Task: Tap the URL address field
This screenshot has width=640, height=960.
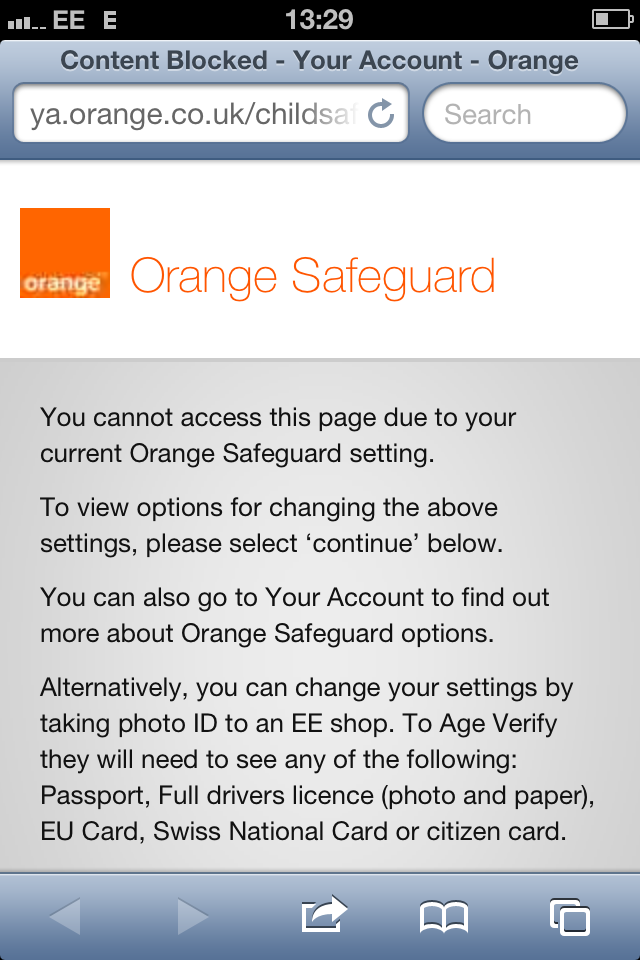Action: [x=190, y=114]
